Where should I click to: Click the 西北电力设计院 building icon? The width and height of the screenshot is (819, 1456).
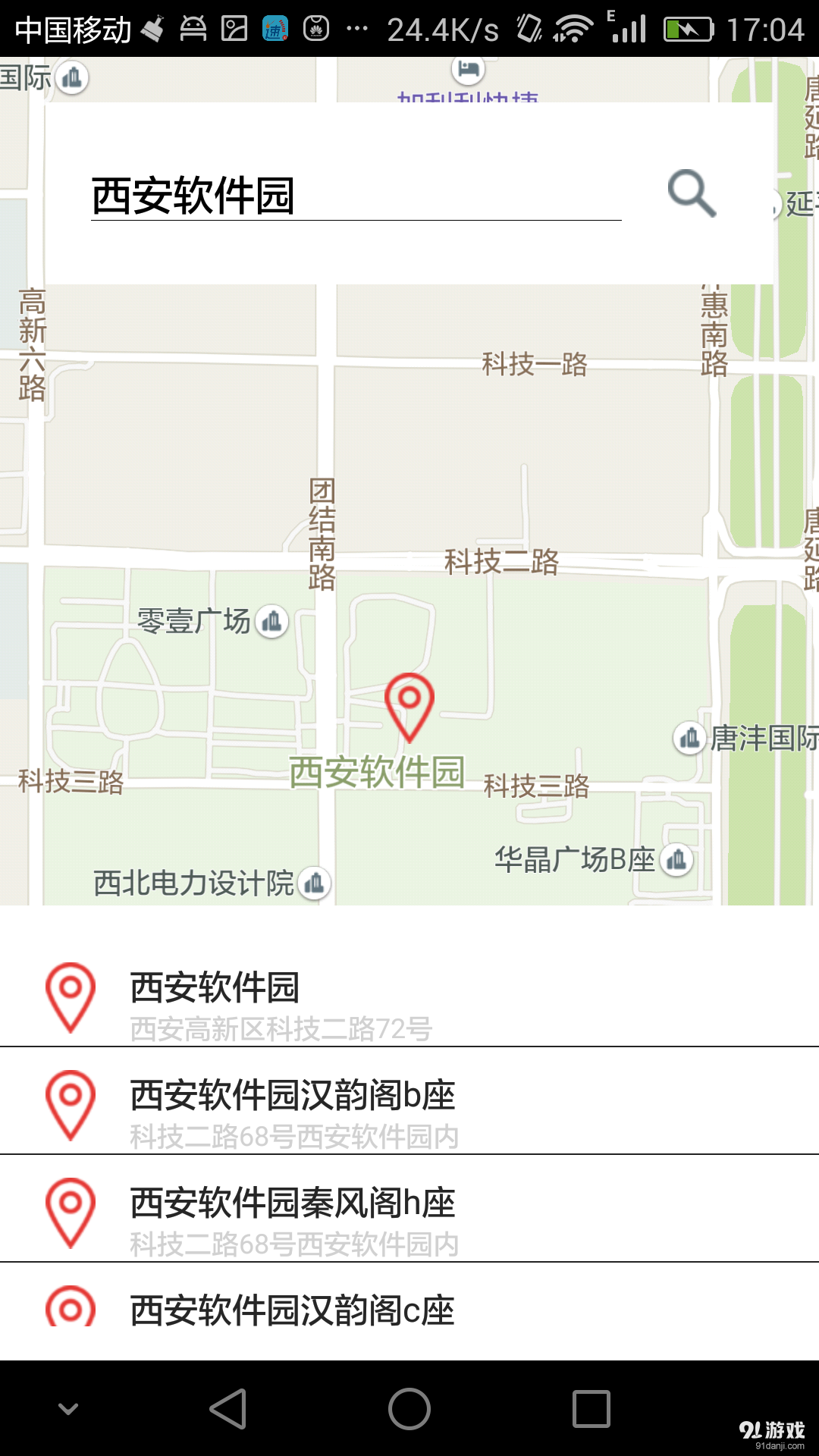(313, 882)
